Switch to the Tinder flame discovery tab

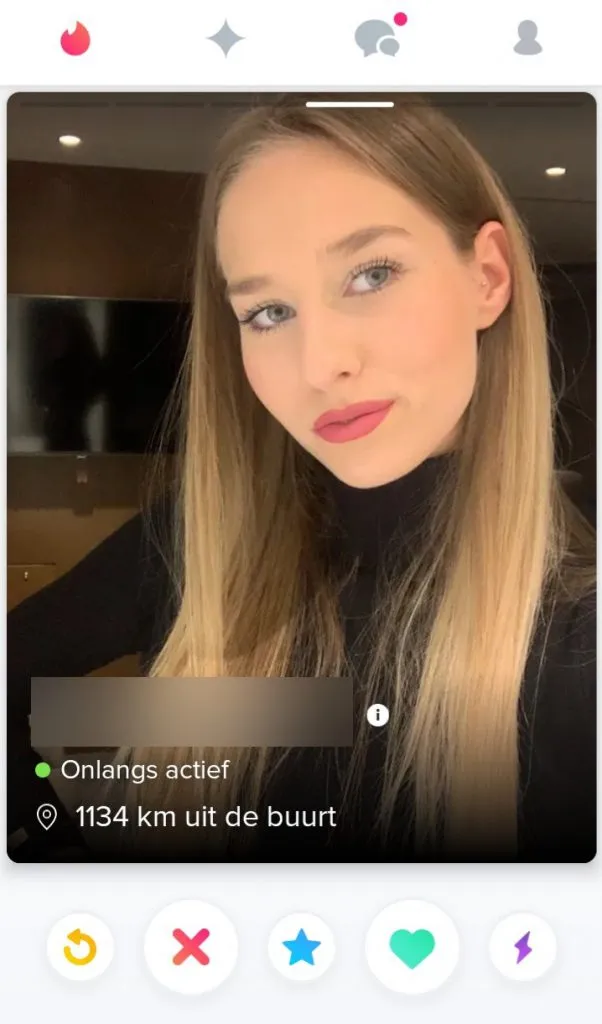[75, 39]
